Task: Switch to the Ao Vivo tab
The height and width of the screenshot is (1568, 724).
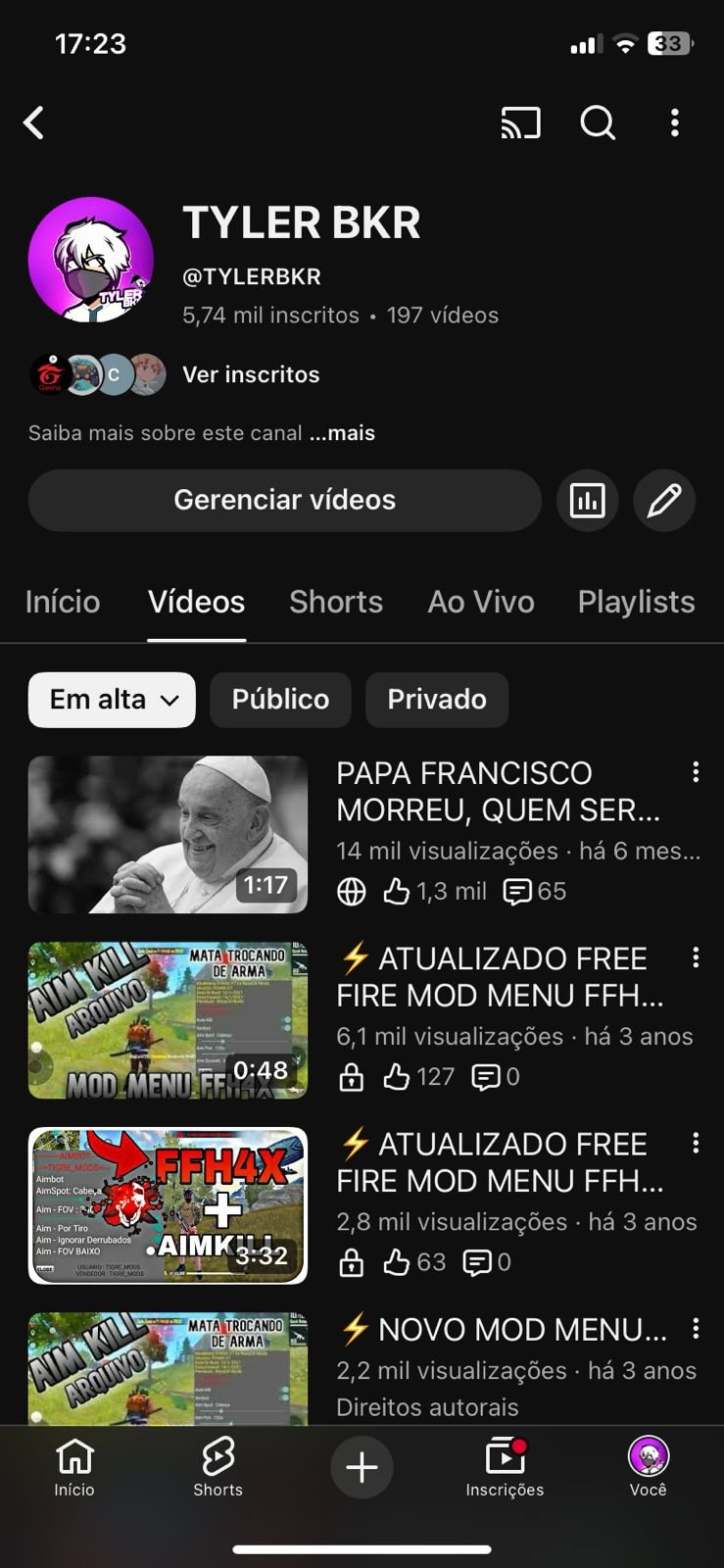Action: pyautogui.click(x=481, y=602)
